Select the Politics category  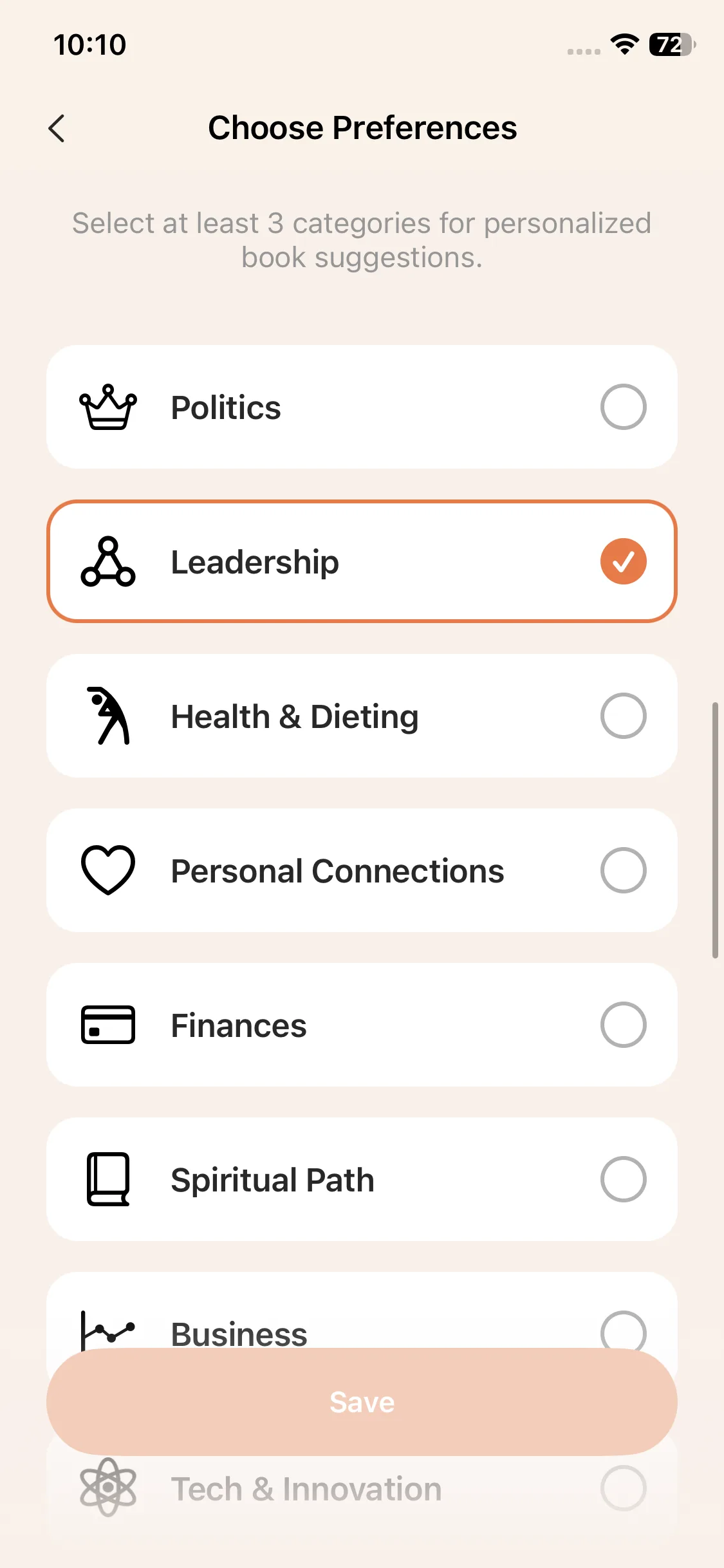pos(362,407)
